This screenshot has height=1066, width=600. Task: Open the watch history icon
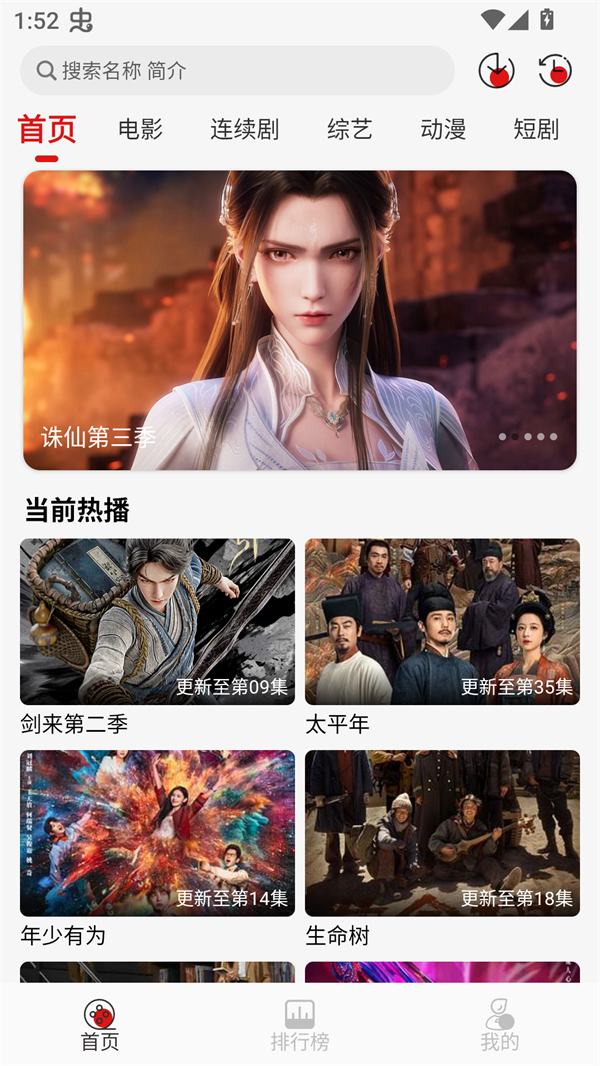click(555, 70)
